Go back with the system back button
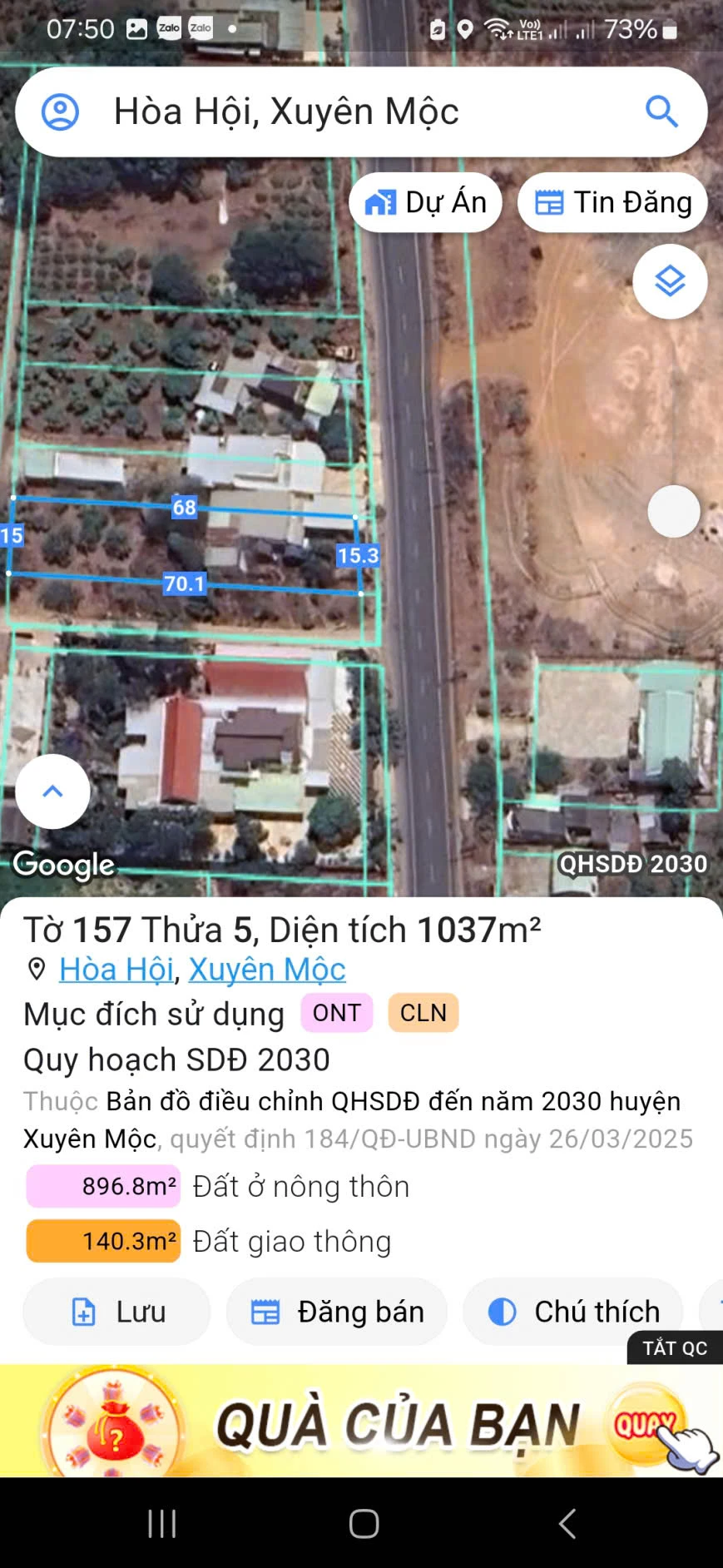This screenshot has width=723, height=1568. click(567, 1524)
